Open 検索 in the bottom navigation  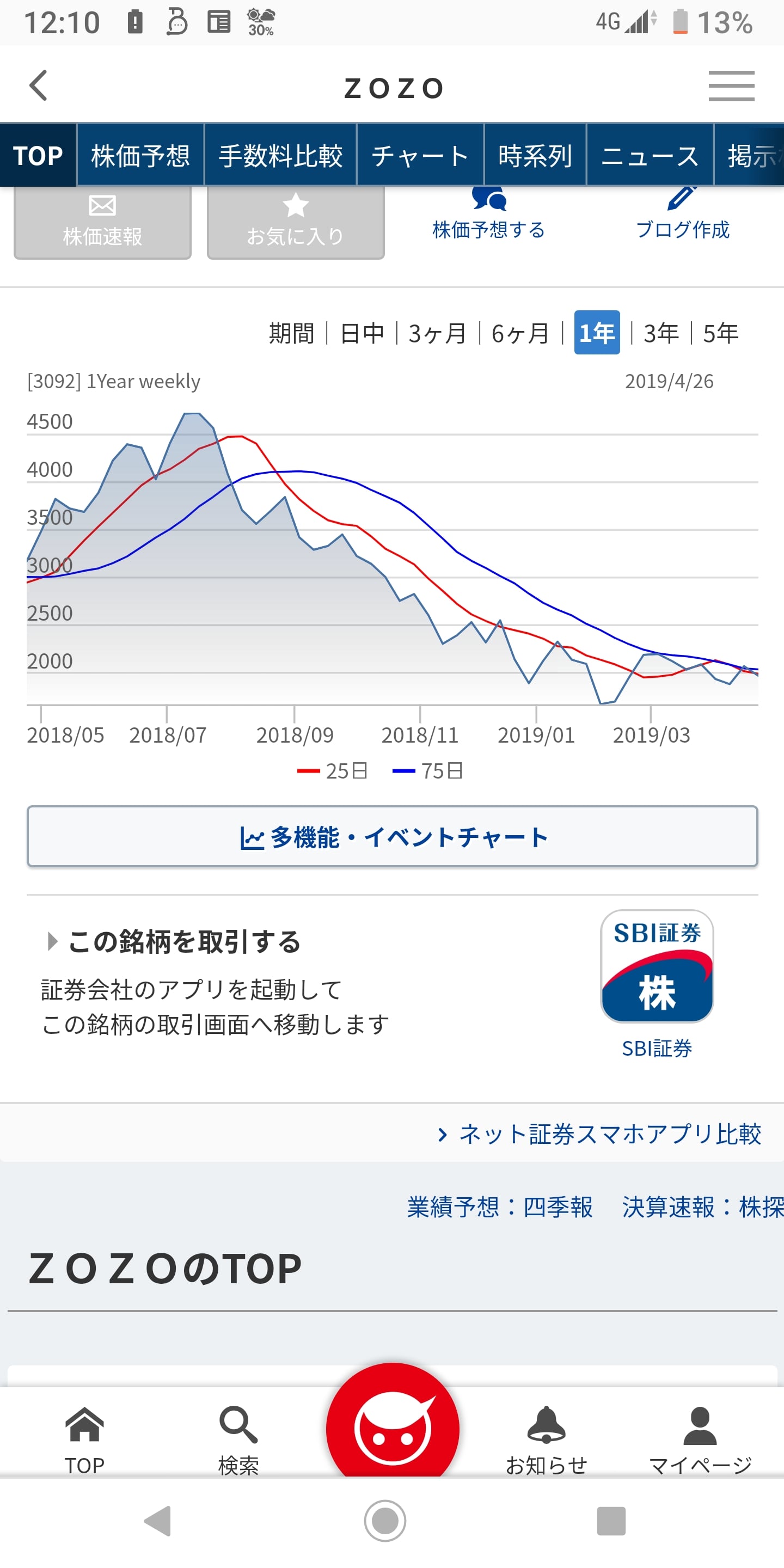(x=238, y=1439)
